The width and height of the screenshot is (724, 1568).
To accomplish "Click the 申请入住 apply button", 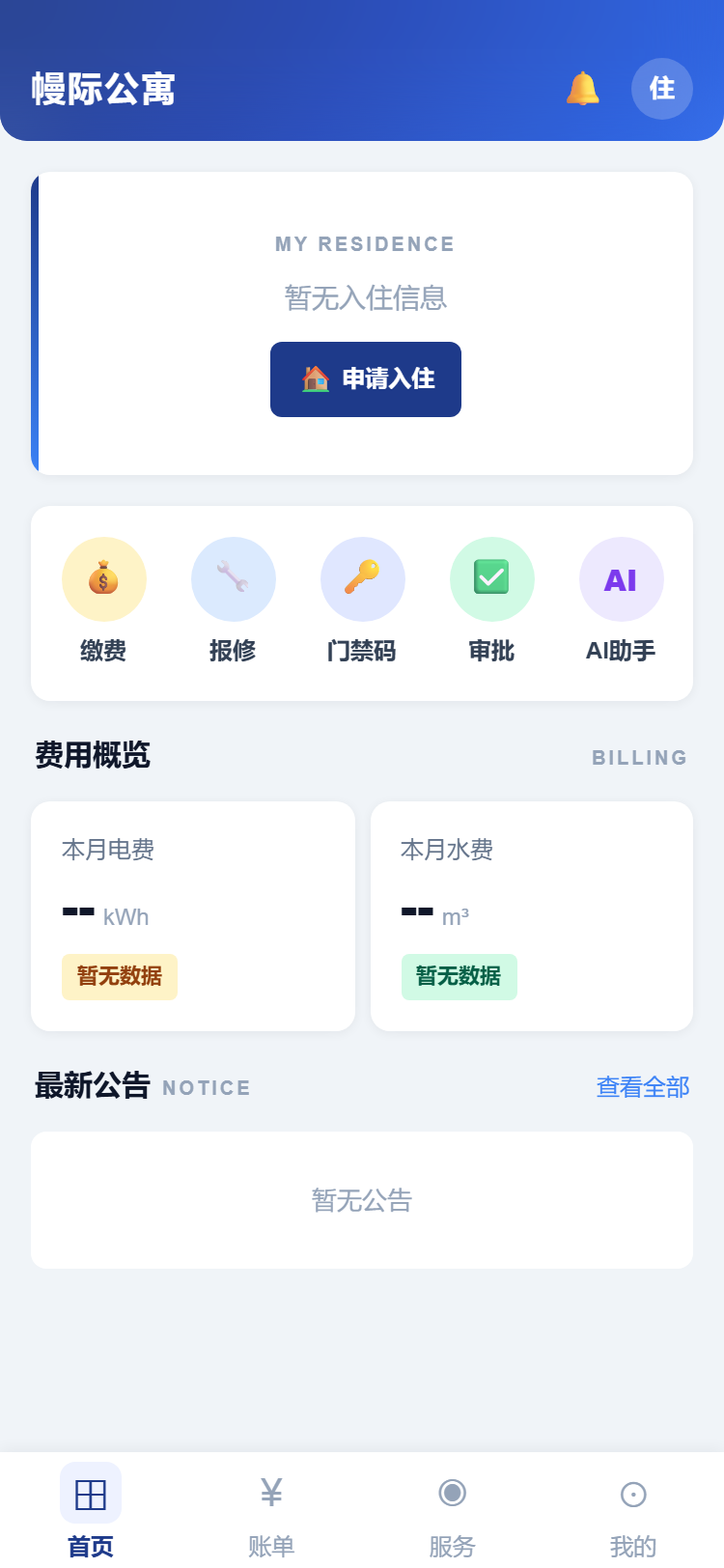I will (365, 379).
